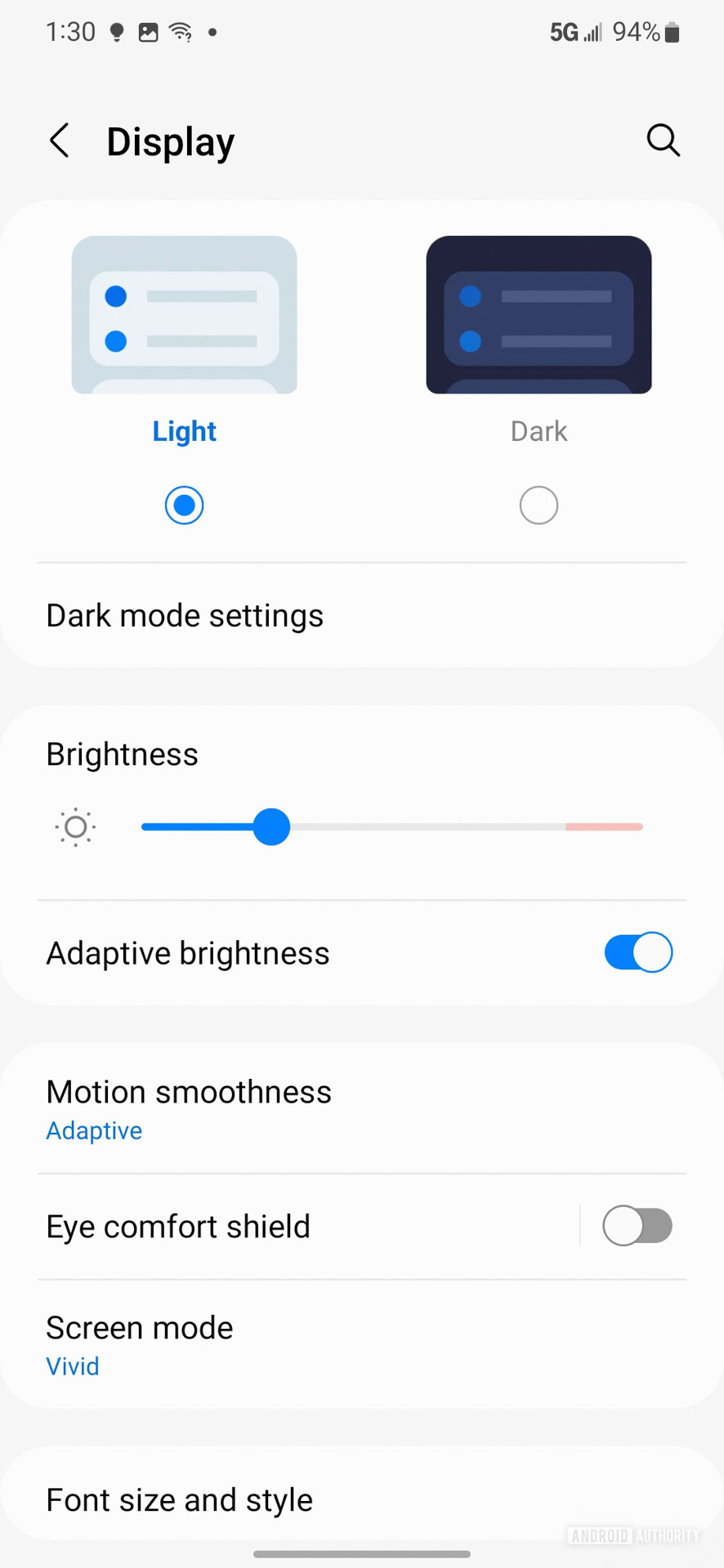The width and height of the screenshot is (724, 1568).
Task: Open Dark mode settings
Action: [185, 616]
